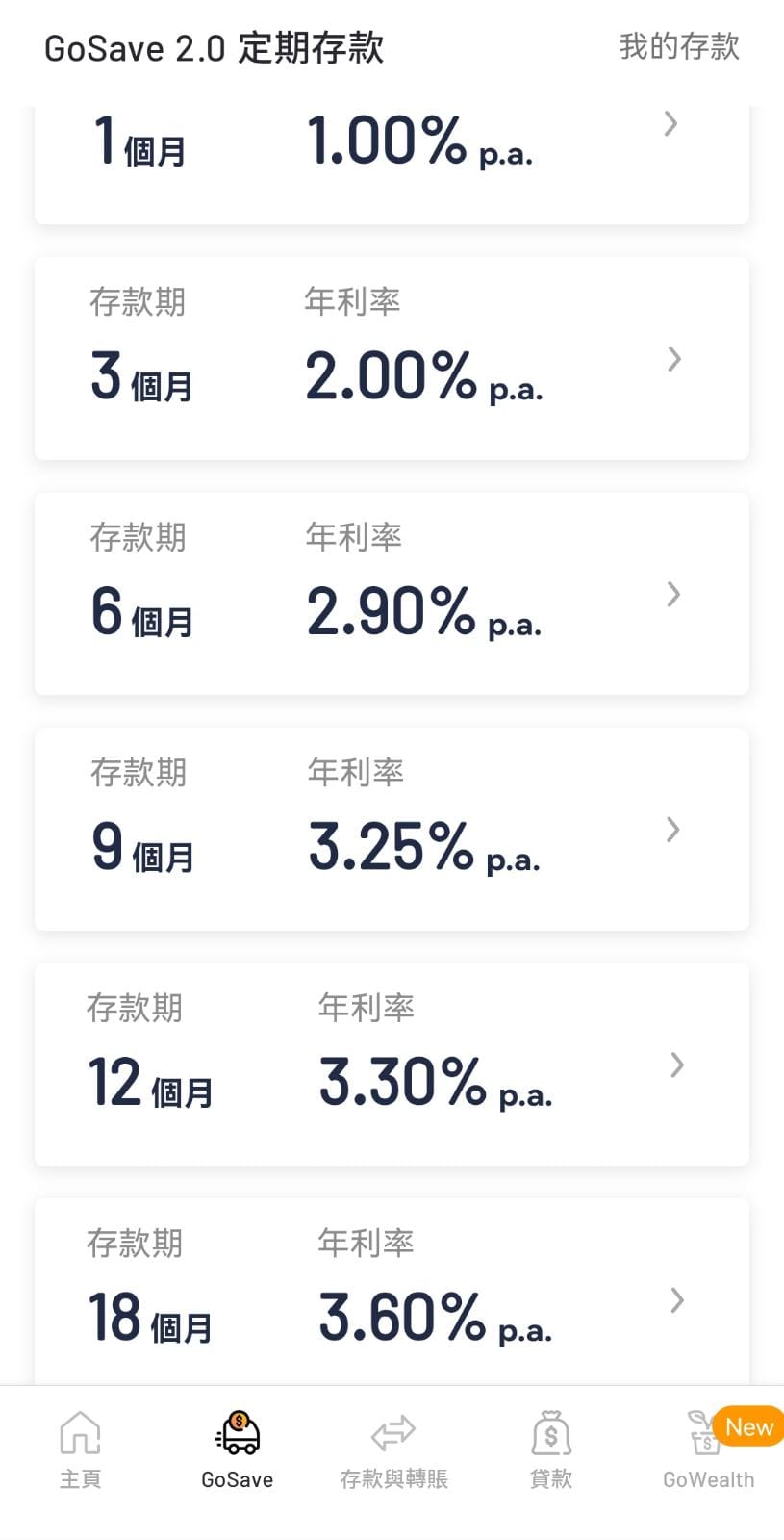Viewport: 784px width, 1540px height.
Task: Choose the 3個月 2.00% deposit plan
Action: 392,358
